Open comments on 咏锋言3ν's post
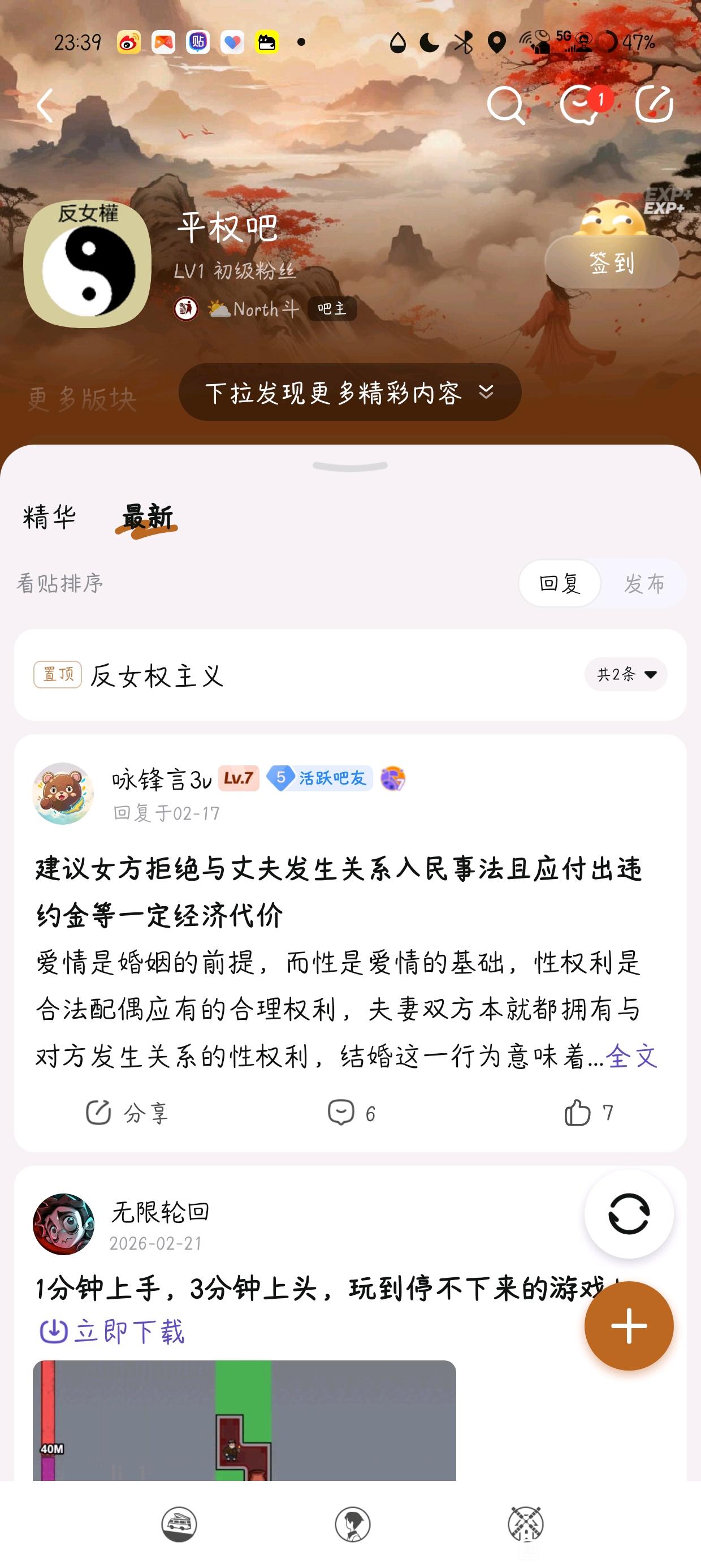 351,1113
